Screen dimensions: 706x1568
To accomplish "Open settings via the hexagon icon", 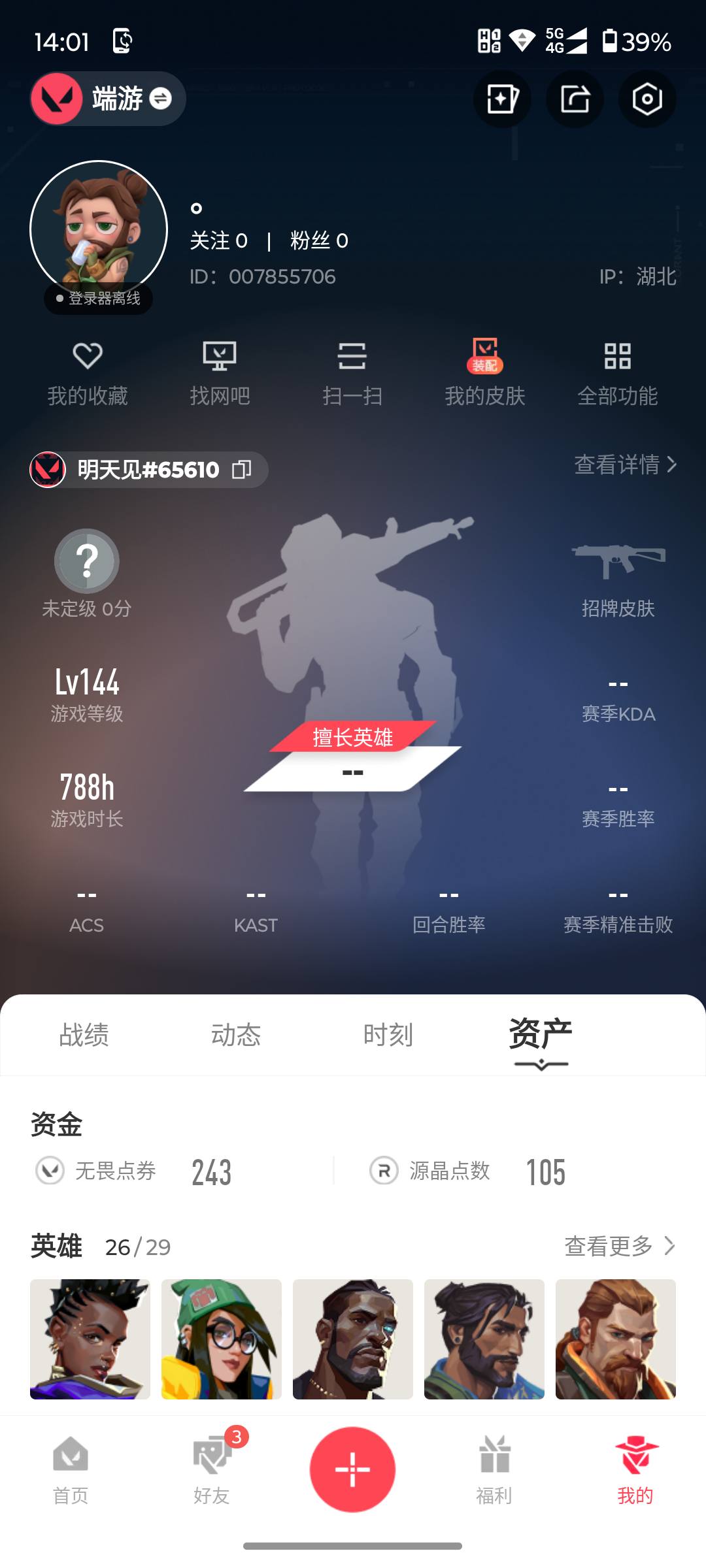I will [646, 99].
